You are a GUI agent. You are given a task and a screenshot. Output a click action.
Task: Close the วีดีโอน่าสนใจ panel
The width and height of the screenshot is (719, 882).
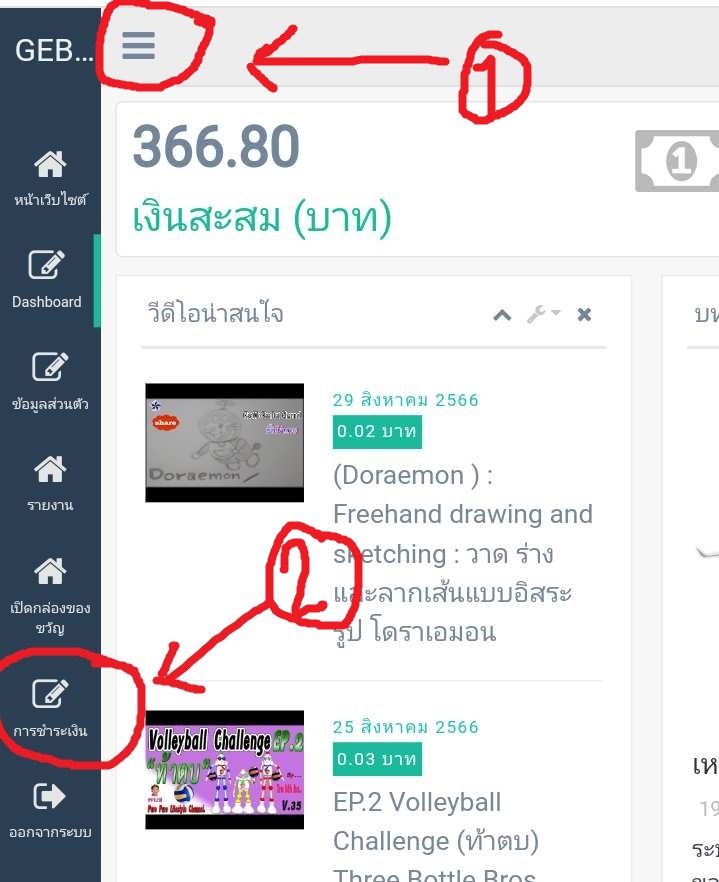tap(584, 315)
